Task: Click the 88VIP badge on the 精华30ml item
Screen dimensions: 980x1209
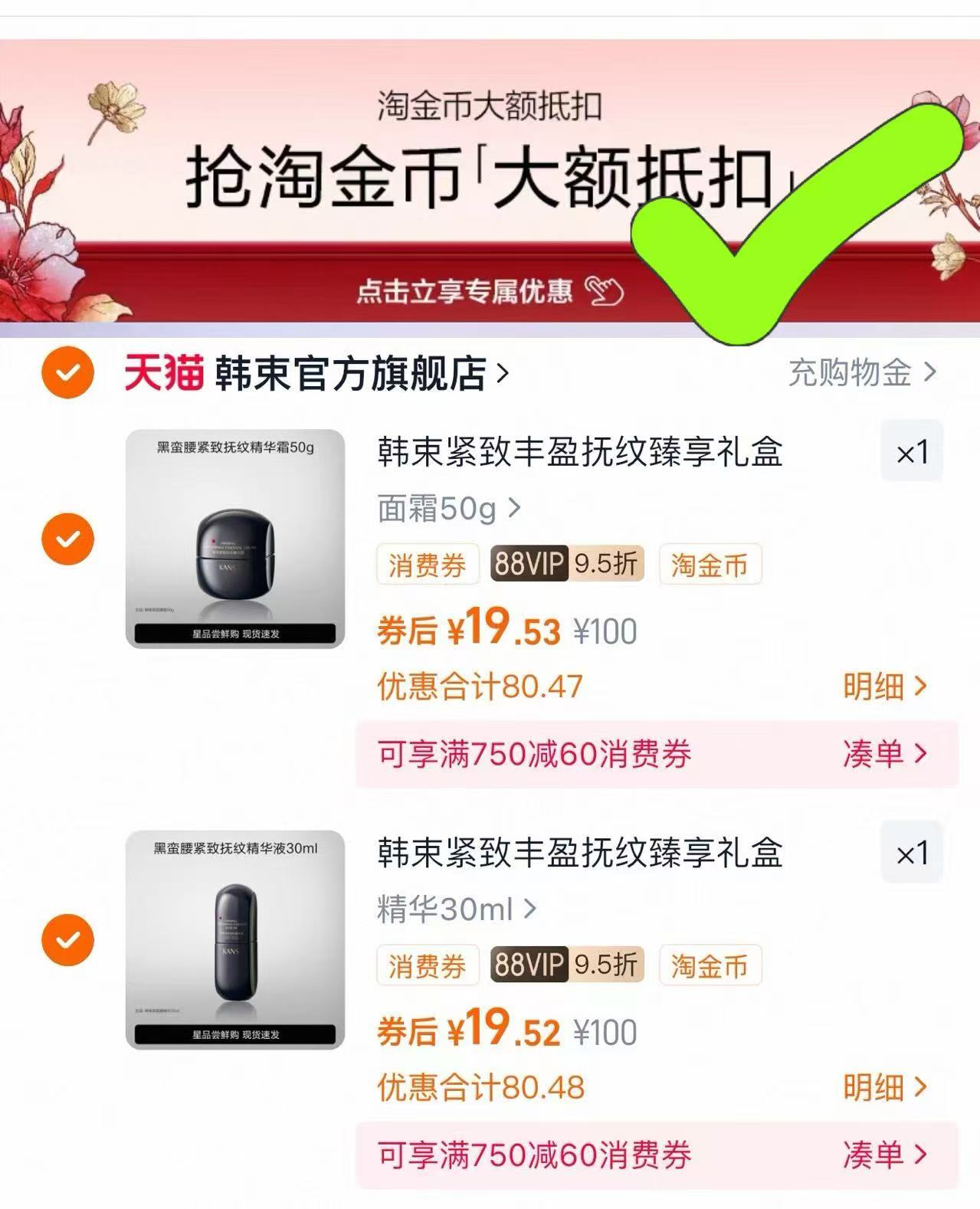Action: click(566, 965)
